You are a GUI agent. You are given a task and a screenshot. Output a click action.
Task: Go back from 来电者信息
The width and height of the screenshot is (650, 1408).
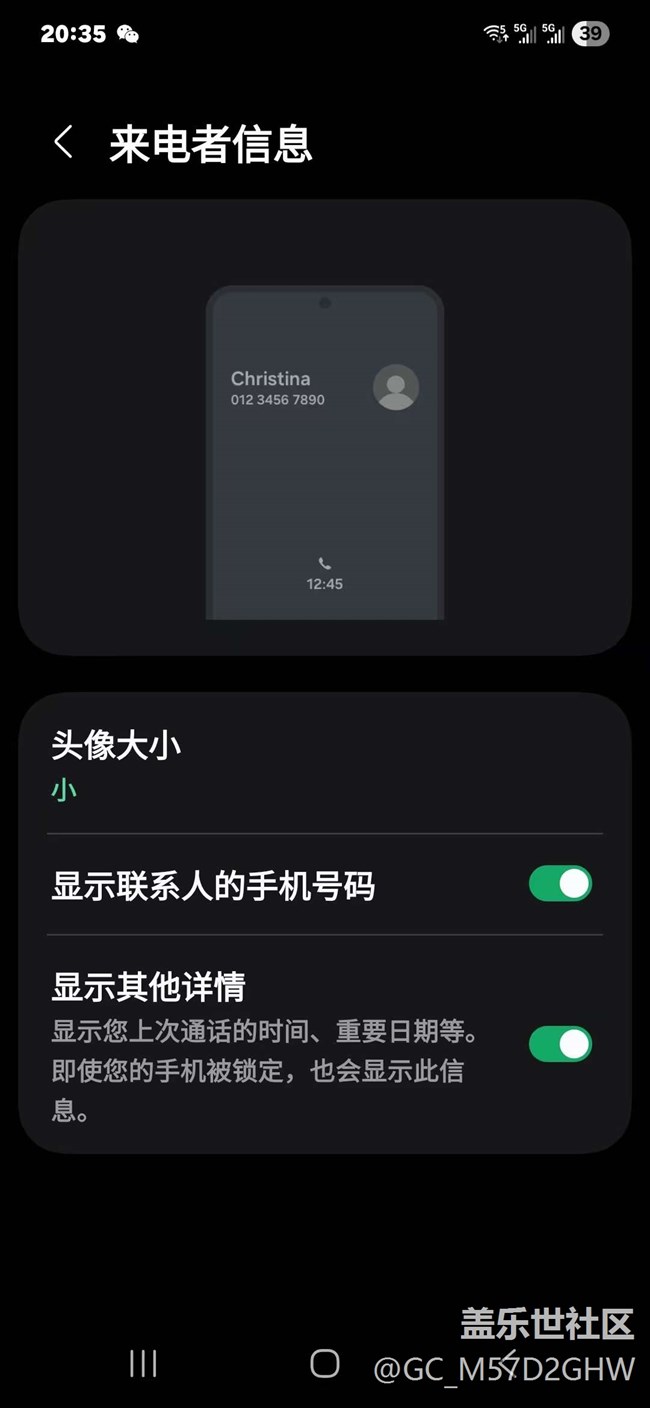click(x=64, y=143)
